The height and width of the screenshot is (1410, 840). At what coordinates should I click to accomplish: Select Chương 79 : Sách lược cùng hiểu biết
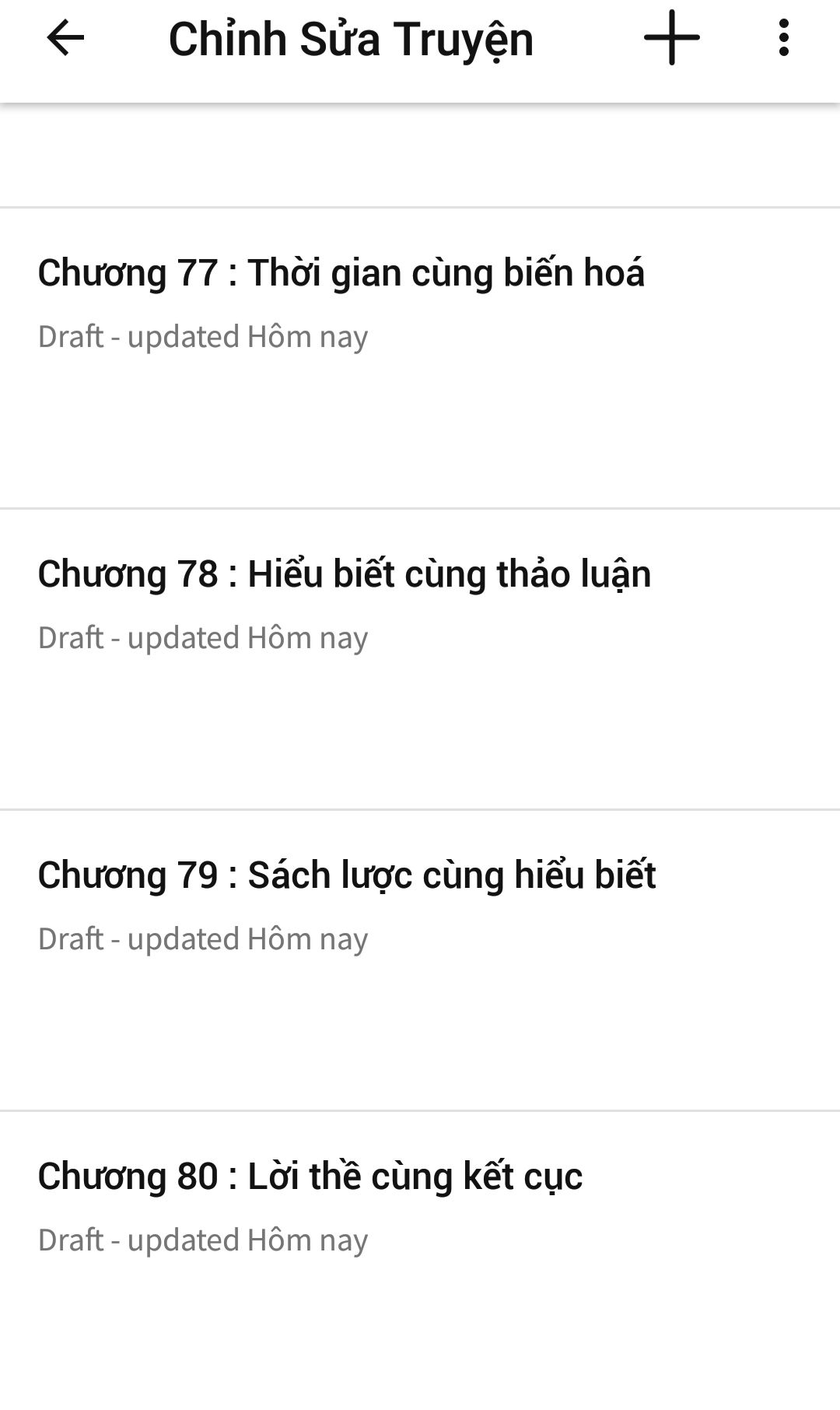click(420, 960)
